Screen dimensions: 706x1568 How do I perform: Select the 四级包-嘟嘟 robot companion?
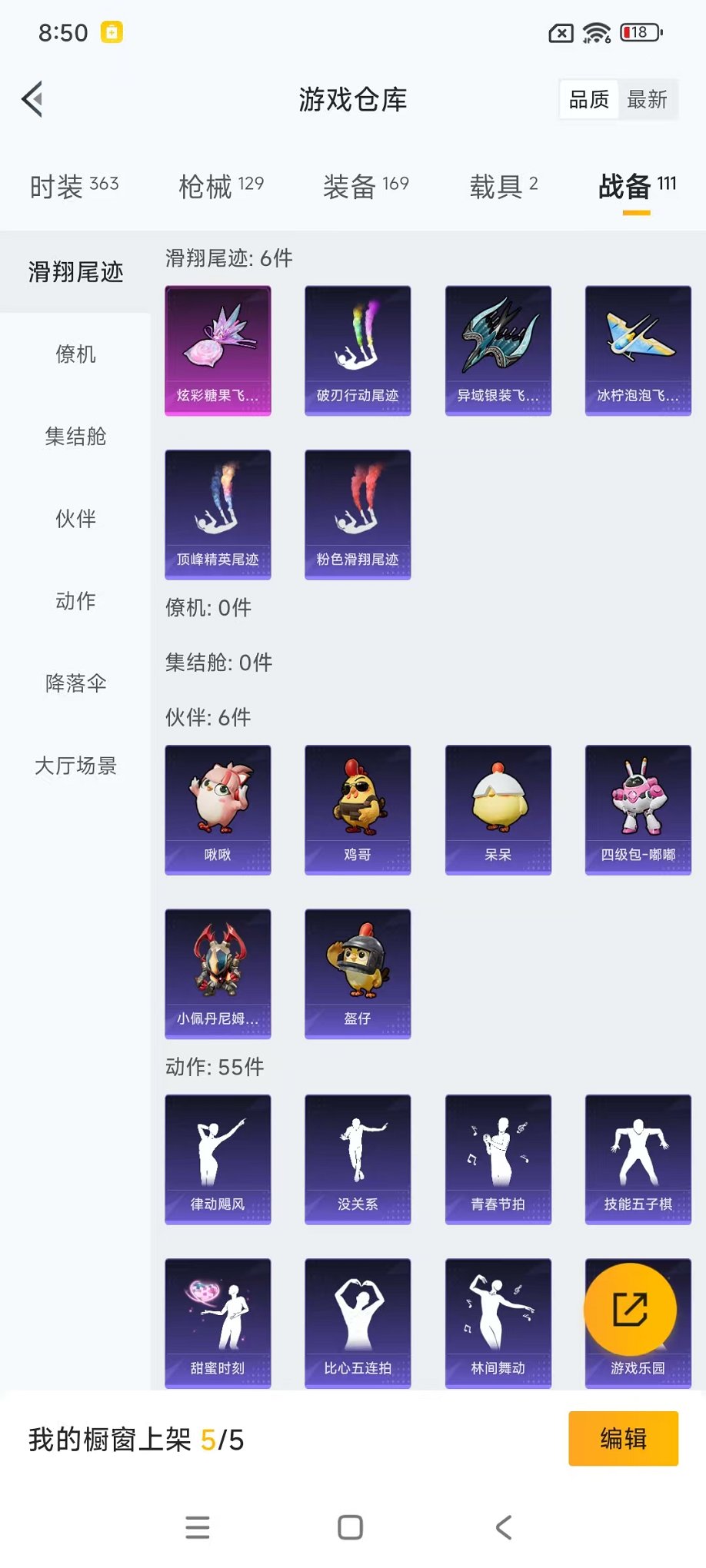click(638, 809)
